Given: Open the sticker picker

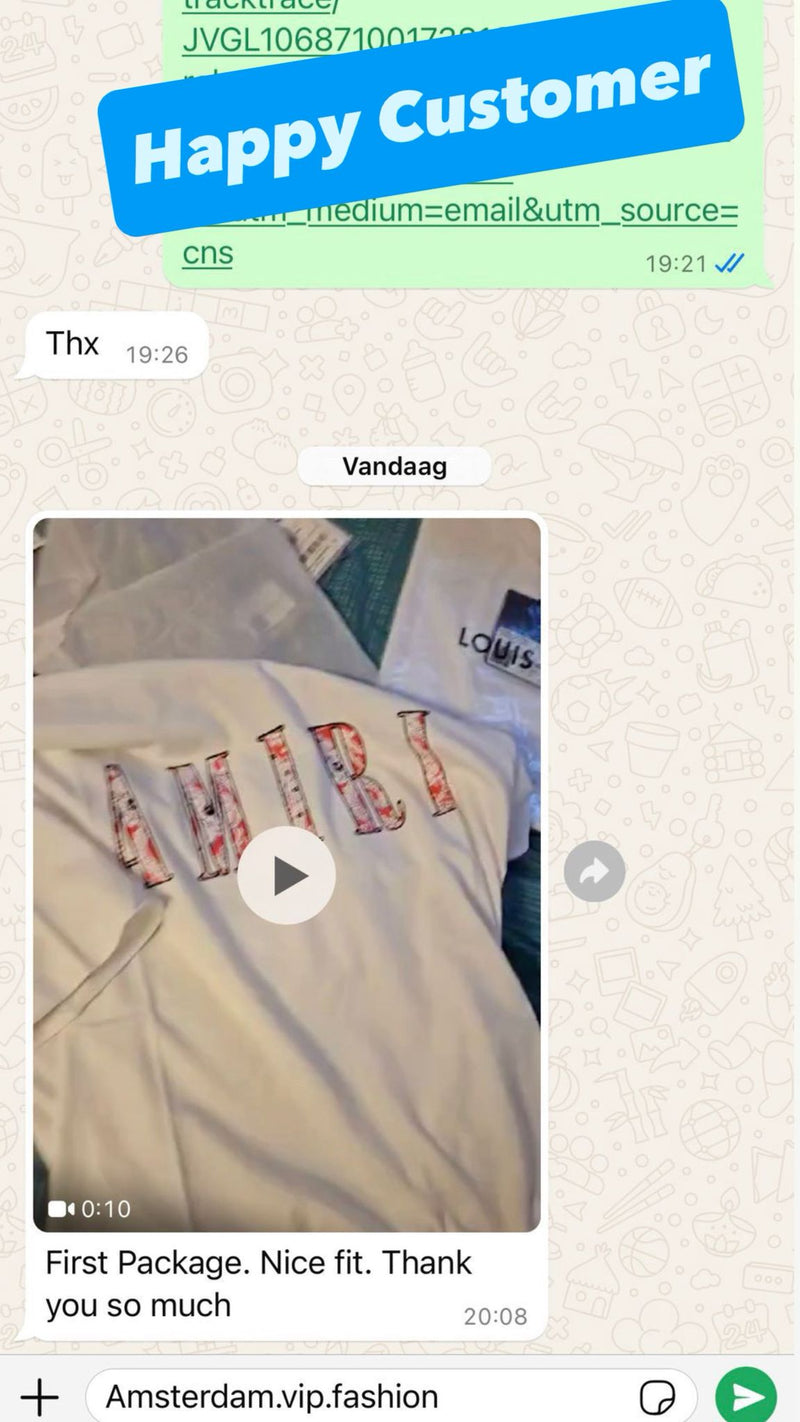Looking at the screenshot, I should pyautogui.click(x=657, y=1396).
